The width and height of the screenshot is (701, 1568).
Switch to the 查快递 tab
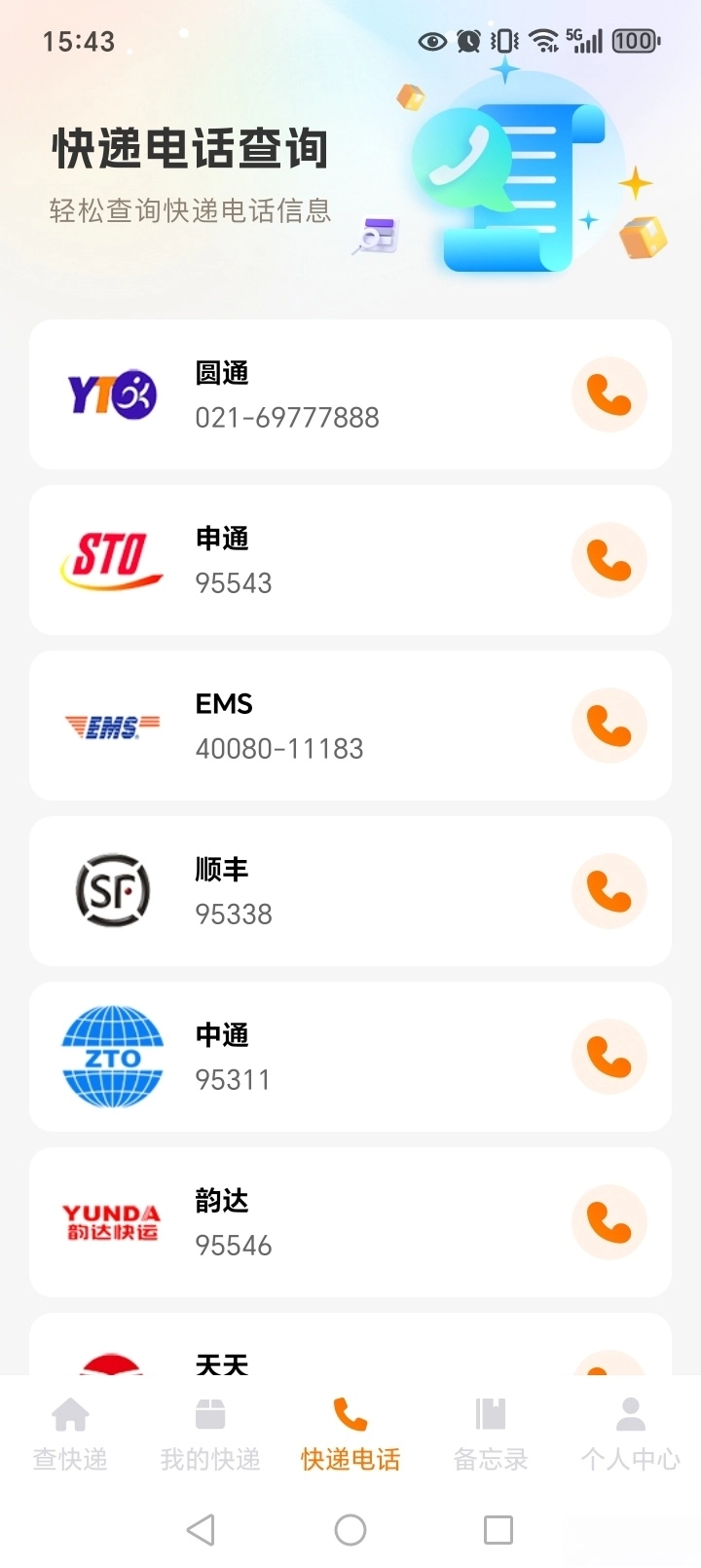70,1434
